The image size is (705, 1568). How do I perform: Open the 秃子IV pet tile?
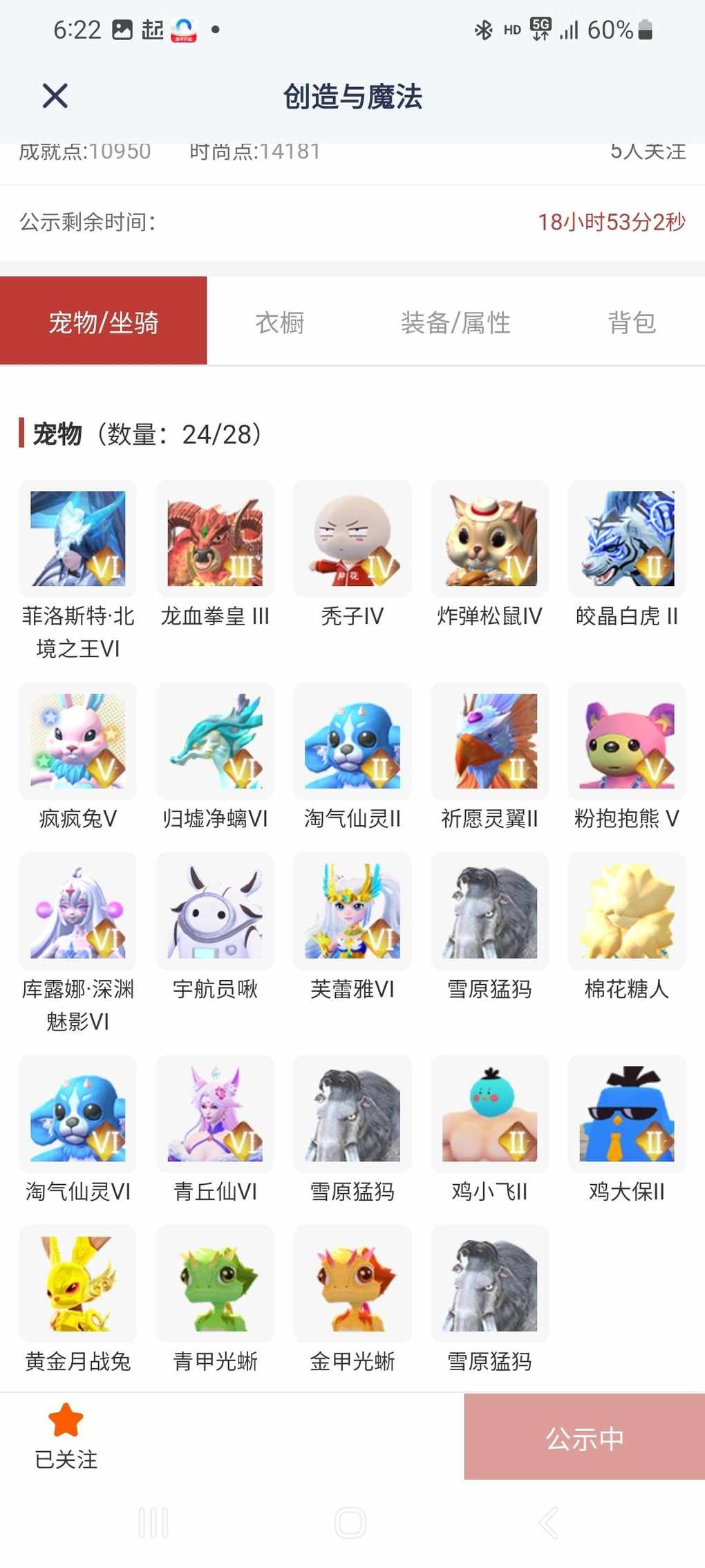pyautogui.click(x=352, y=539)
